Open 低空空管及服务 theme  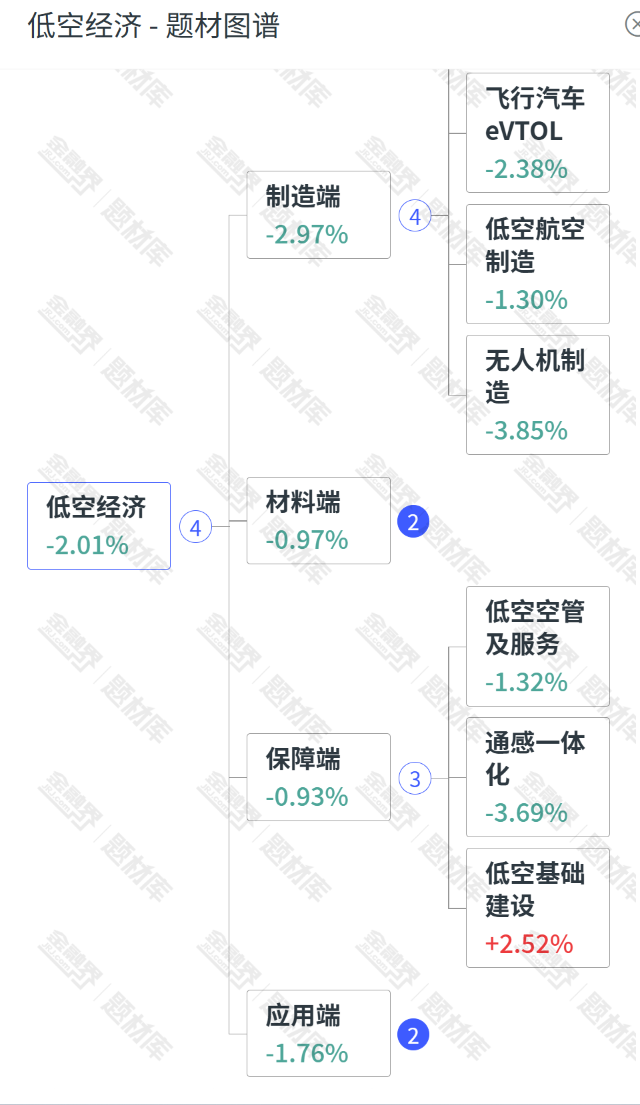click(537, 646)
